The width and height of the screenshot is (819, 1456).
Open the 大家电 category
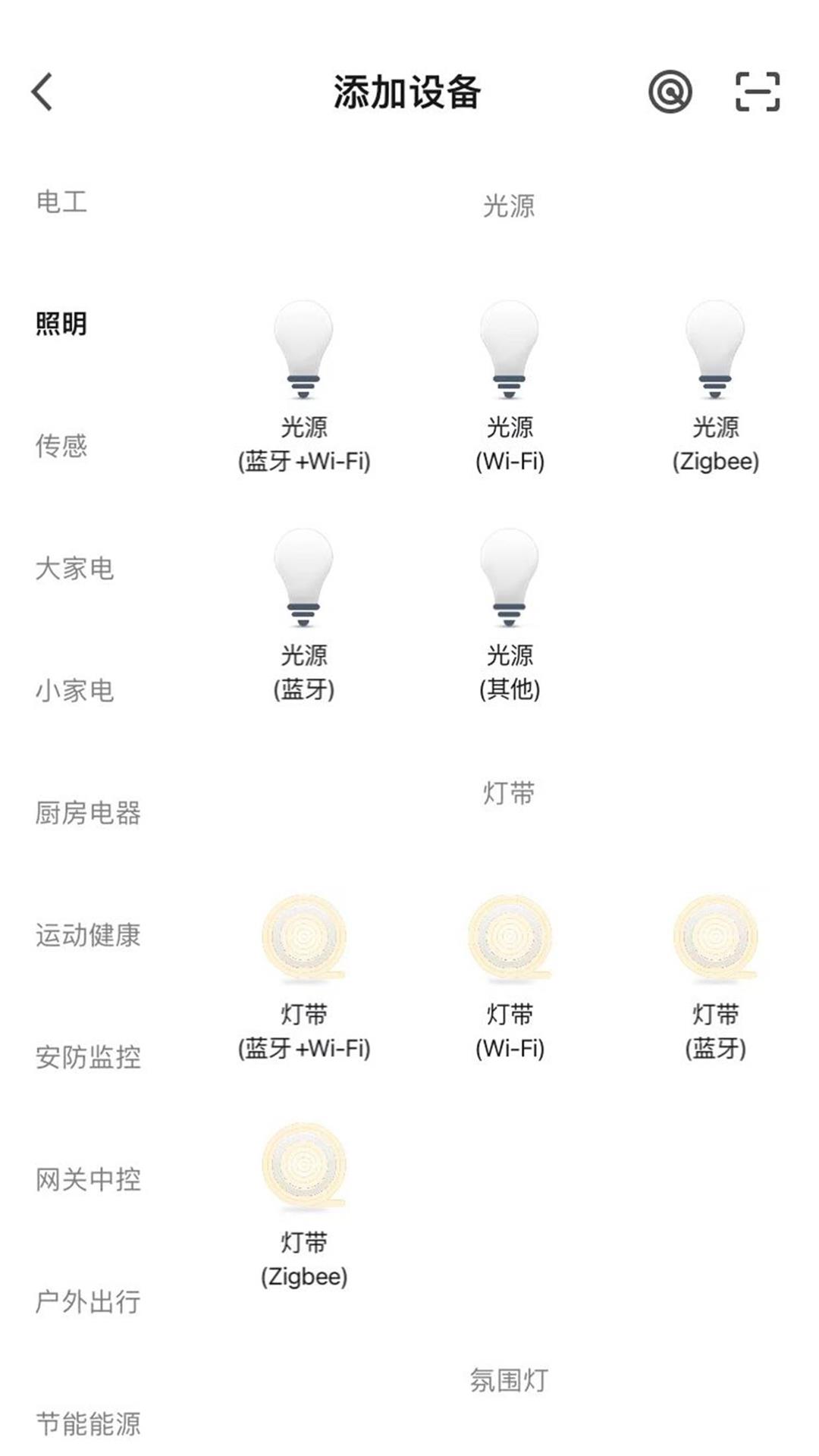pyautogui.click(x=74, y=568)
